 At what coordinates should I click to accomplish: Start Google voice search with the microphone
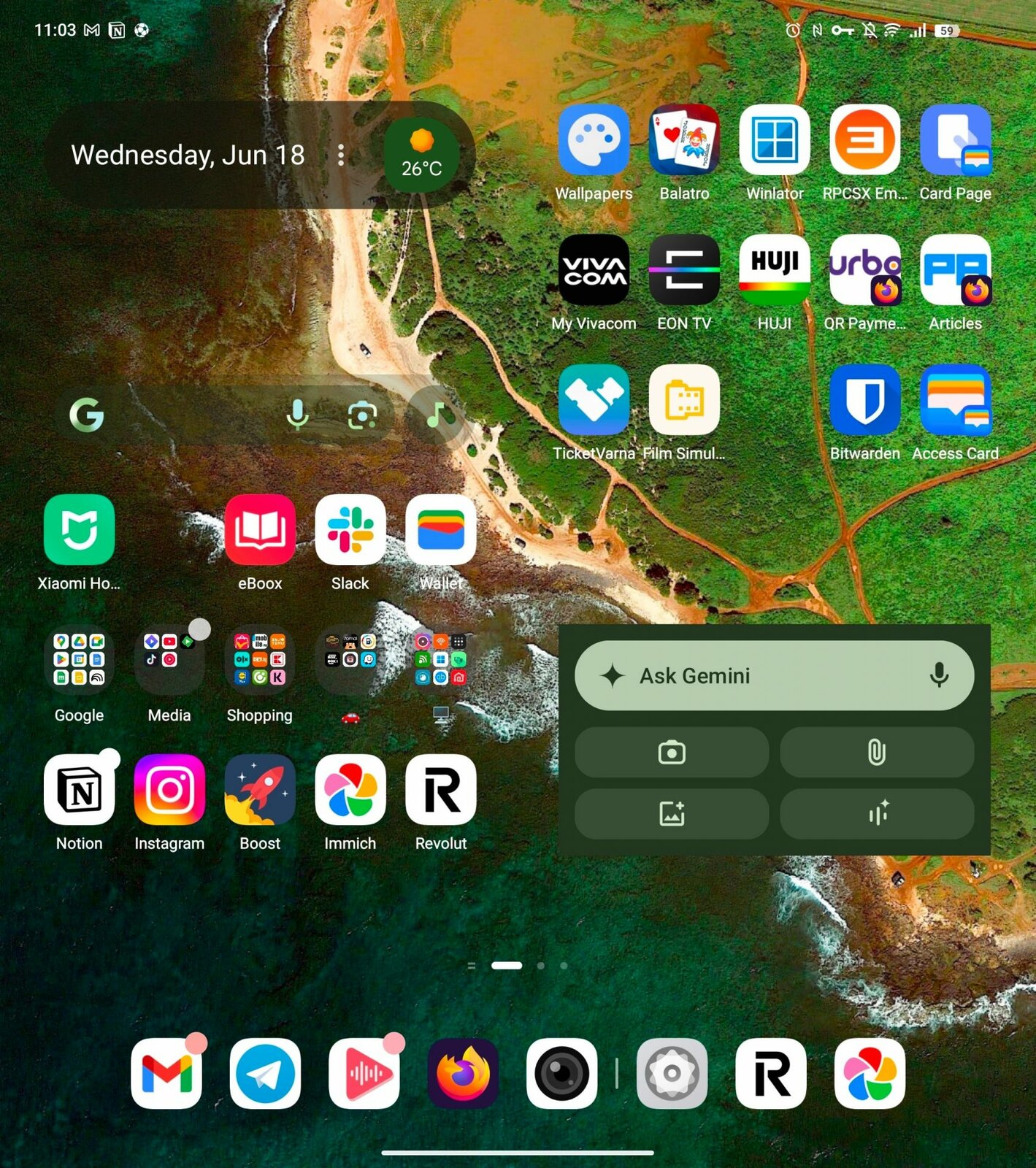(x=297, y=415)
